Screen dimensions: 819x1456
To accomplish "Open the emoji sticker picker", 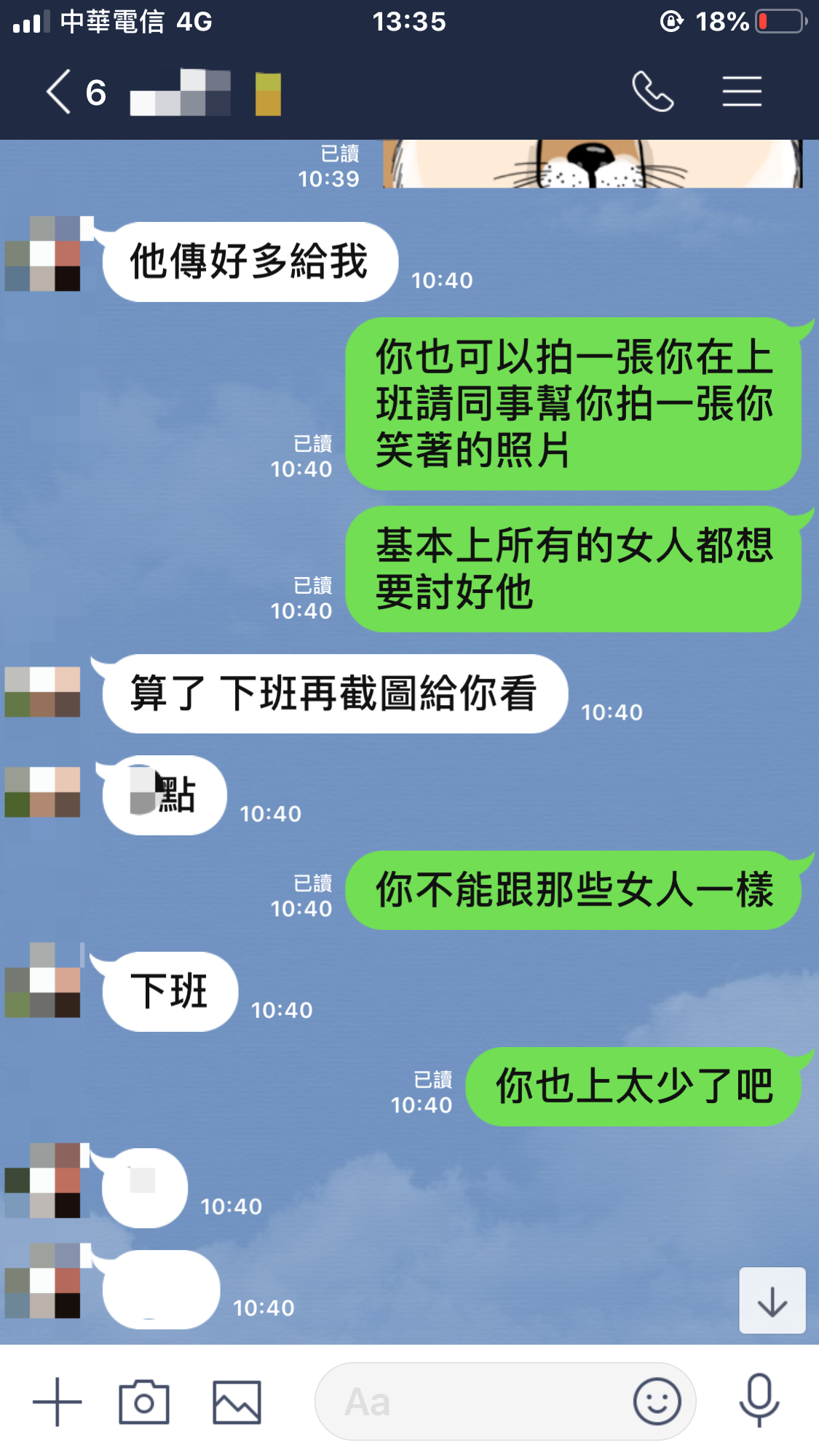I will tap(657, 1401).
